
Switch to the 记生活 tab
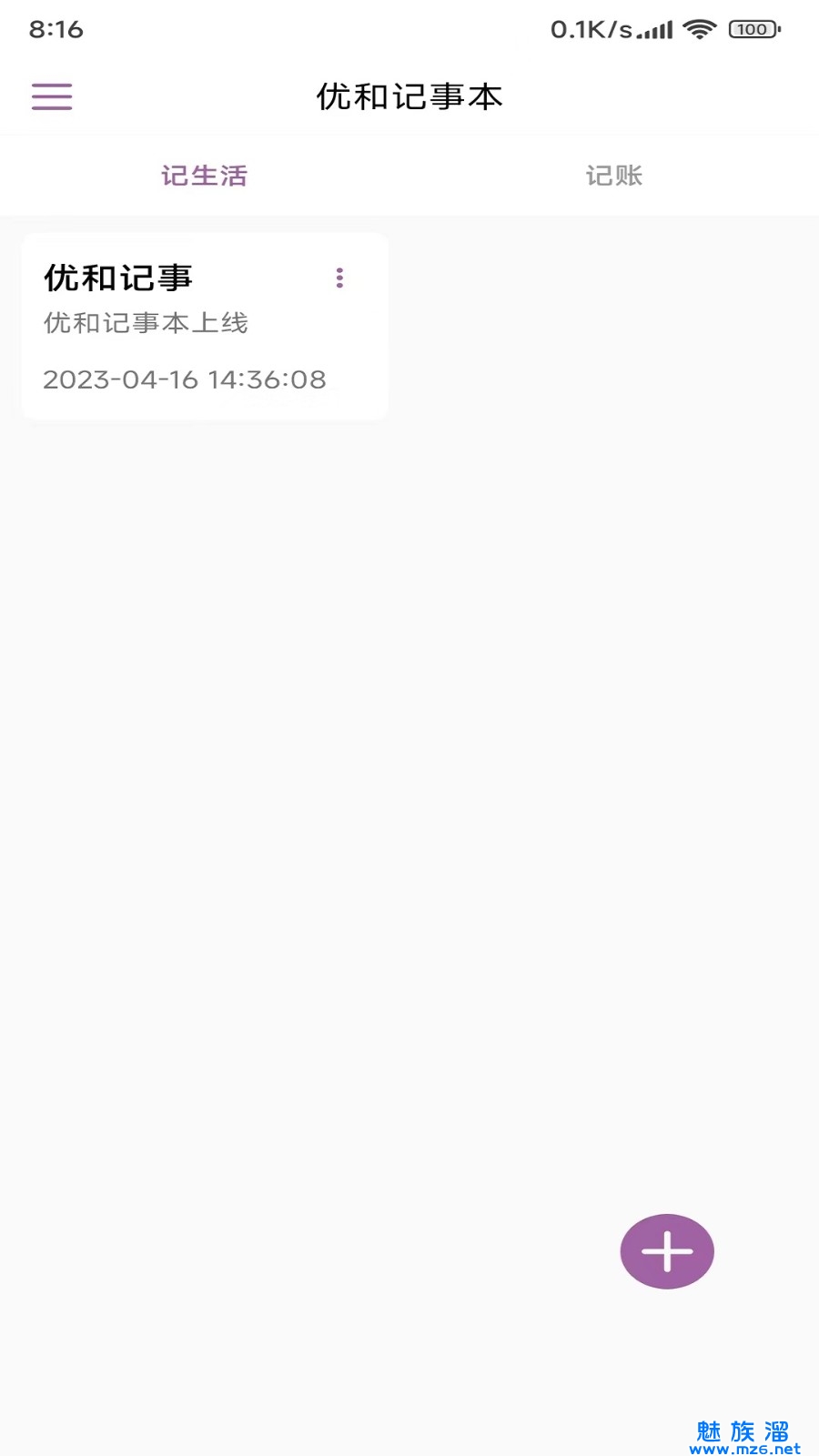pyautogui.click(x=205, y=176)
